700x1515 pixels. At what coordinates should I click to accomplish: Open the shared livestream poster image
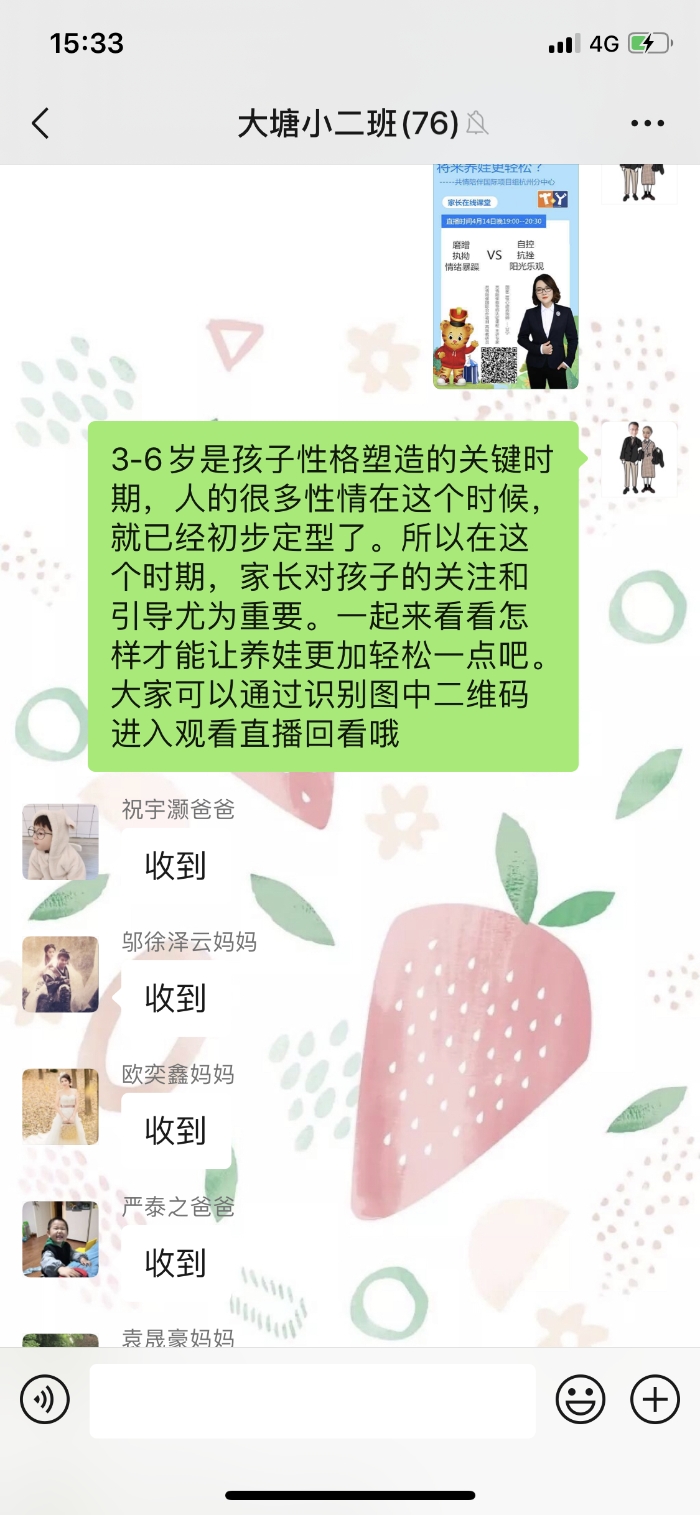(x=506, y=275)
